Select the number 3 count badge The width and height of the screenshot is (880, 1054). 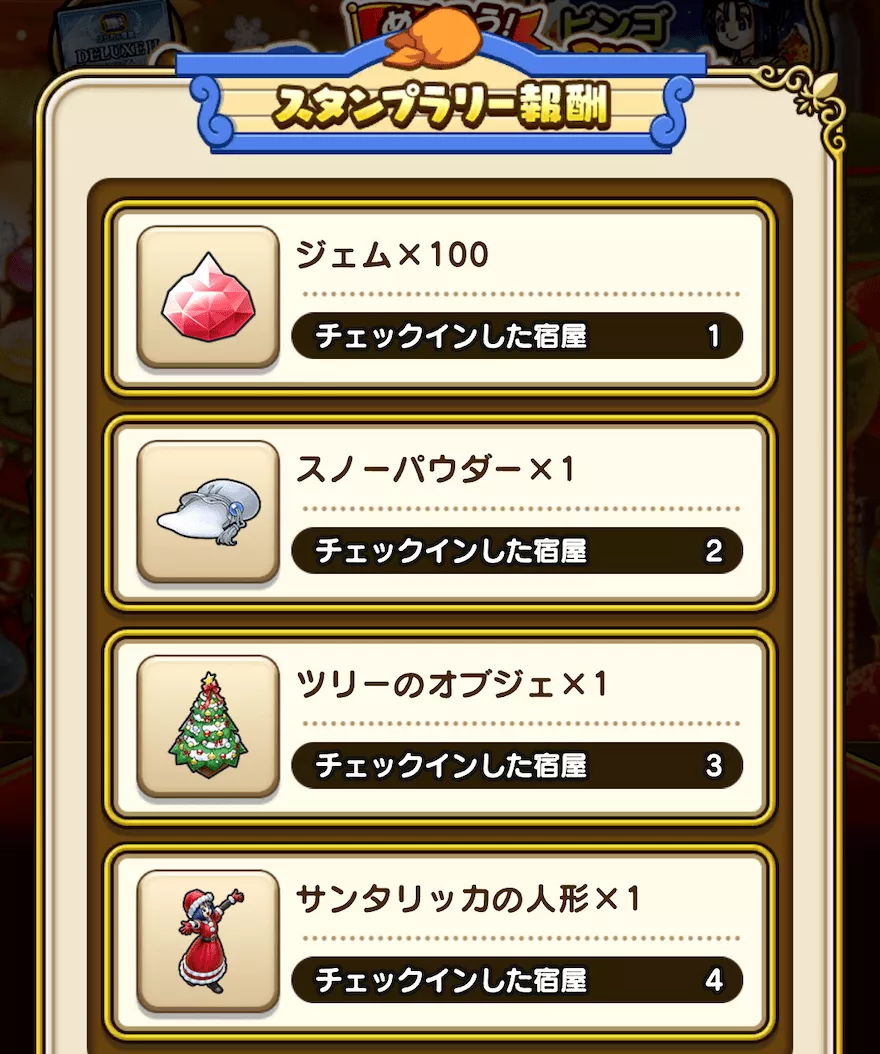point(712,765)
